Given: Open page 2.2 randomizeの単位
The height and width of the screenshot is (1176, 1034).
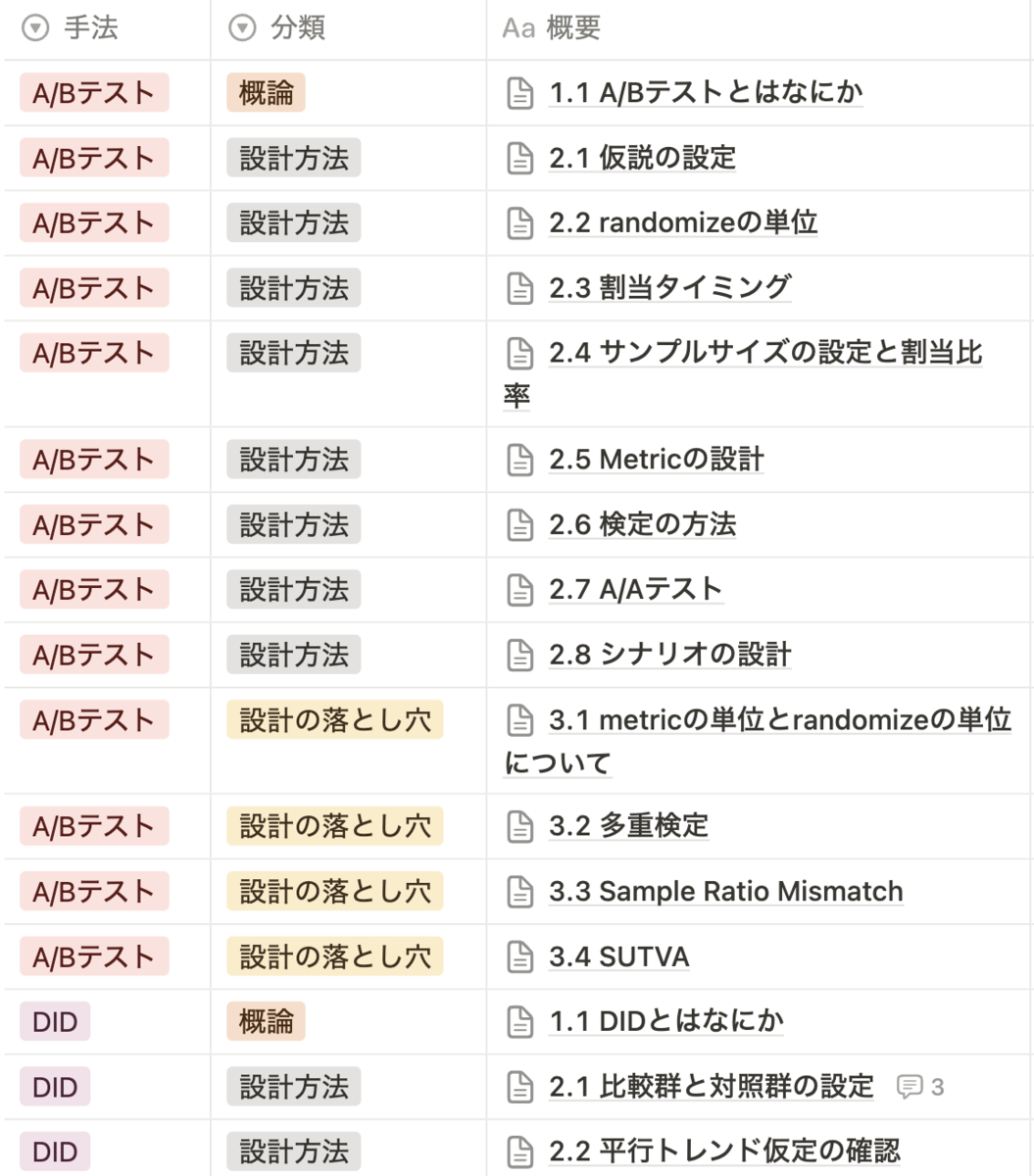Looking at the screenshot, I should [x=682, y=222].
